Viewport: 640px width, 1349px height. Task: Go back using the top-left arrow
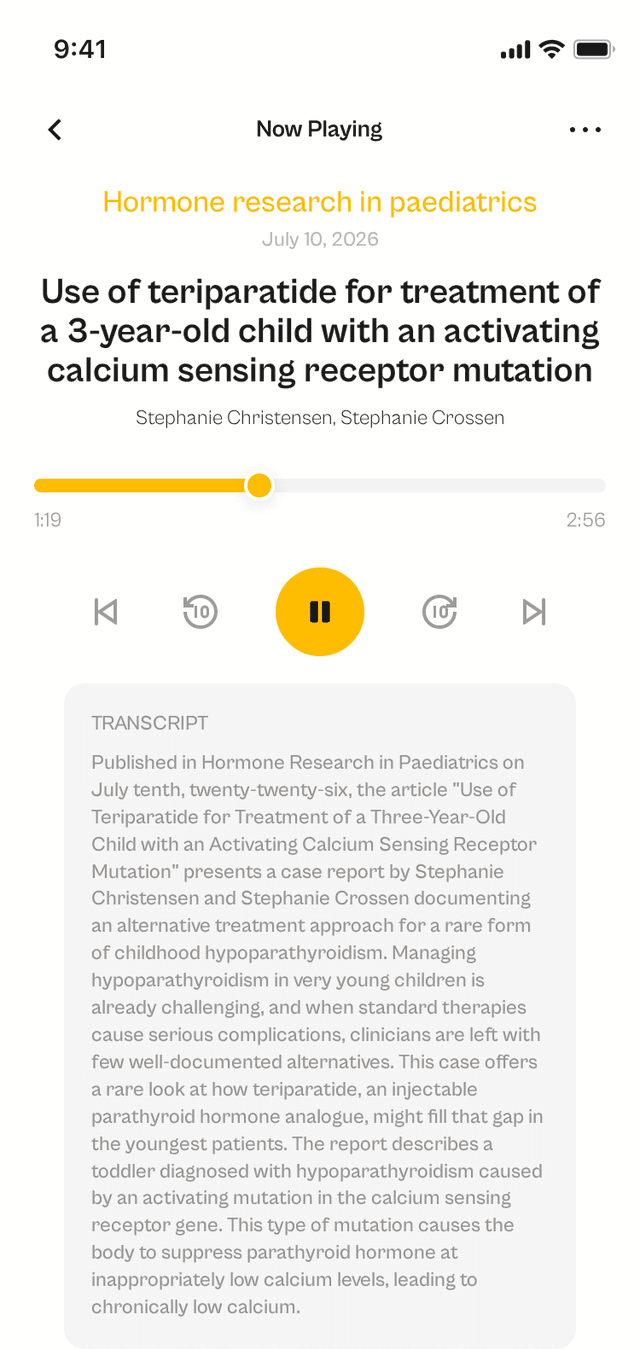pos(55,129)
